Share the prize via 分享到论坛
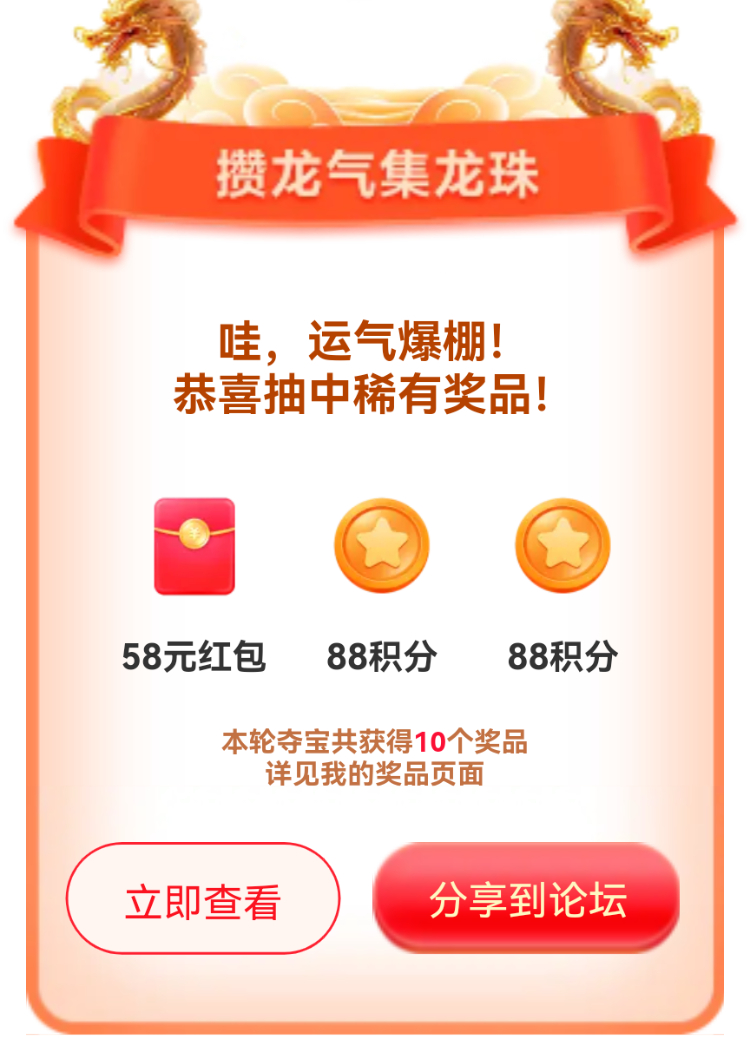The height and width of the screenshot is (1038, 750). pyautogui.click(x=526, y=896)
